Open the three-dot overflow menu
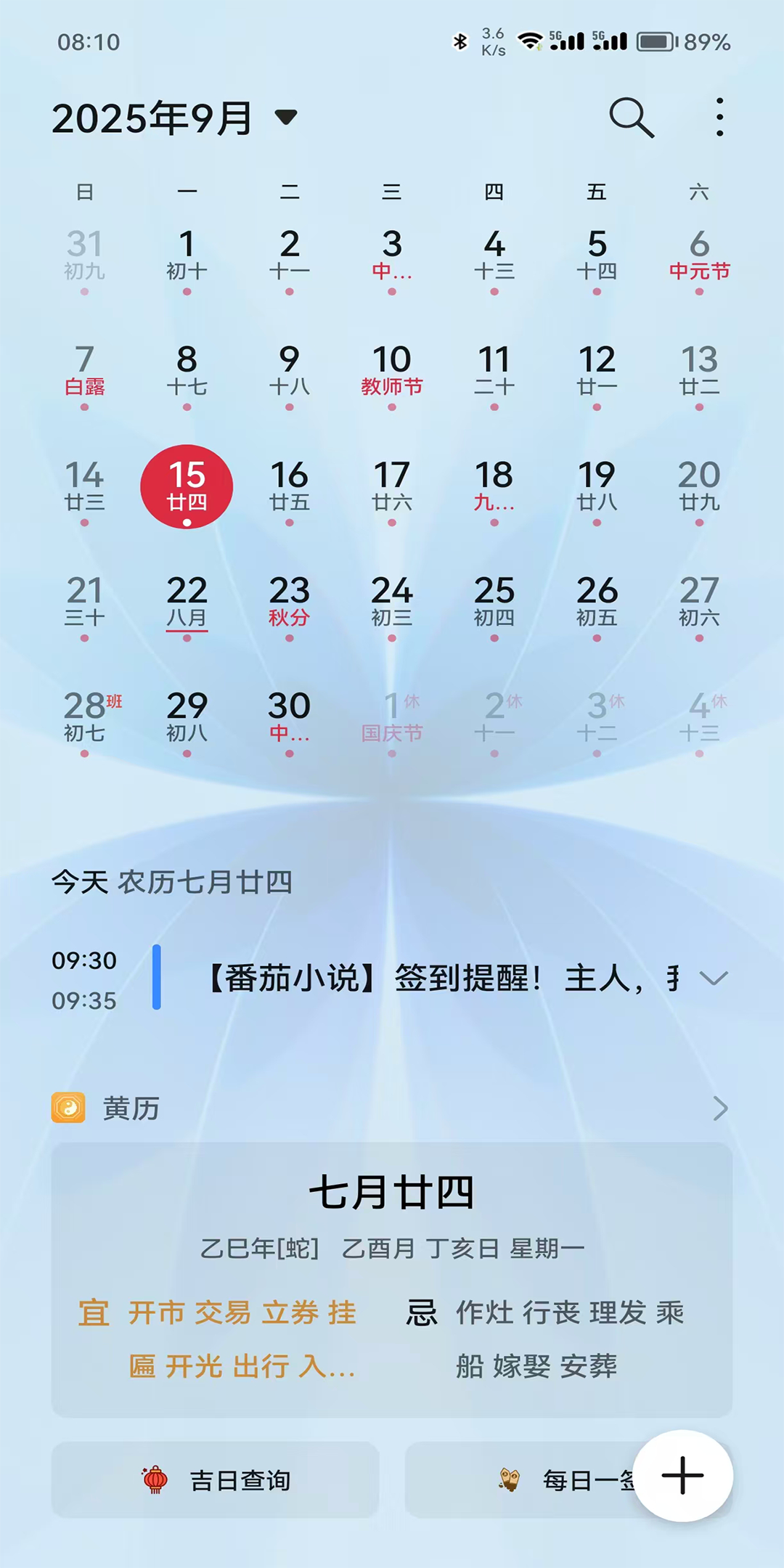The height and width of the screenshot is (1568, 784). click(x=719, y=118)
